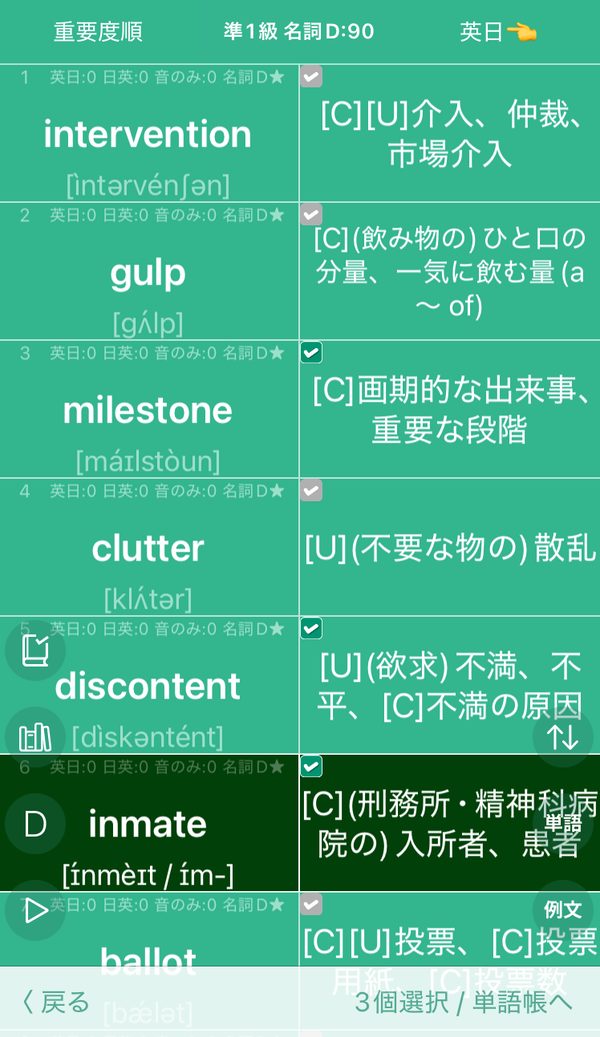Uncheck the discontent checkbox
This screenshot has width=600, height=1037.
coord(312,628)
